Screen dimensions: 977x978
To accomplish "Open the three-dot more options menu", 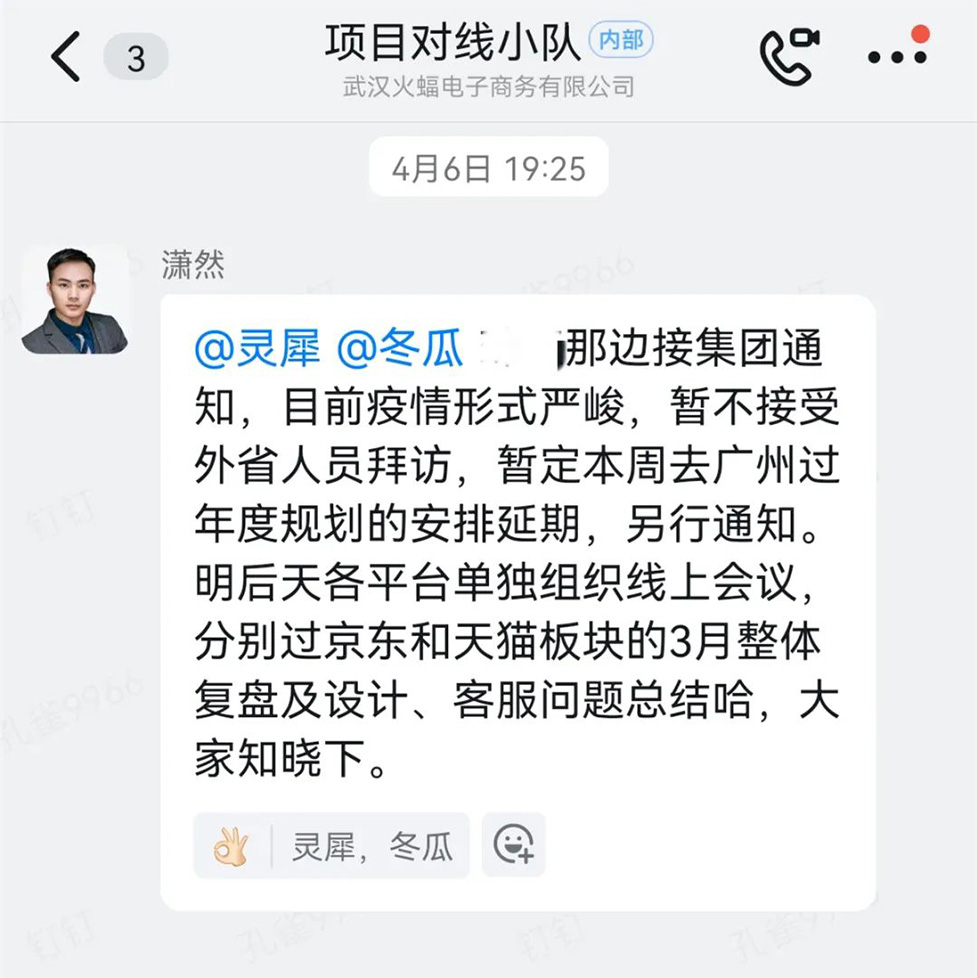I will coord(897,56).
